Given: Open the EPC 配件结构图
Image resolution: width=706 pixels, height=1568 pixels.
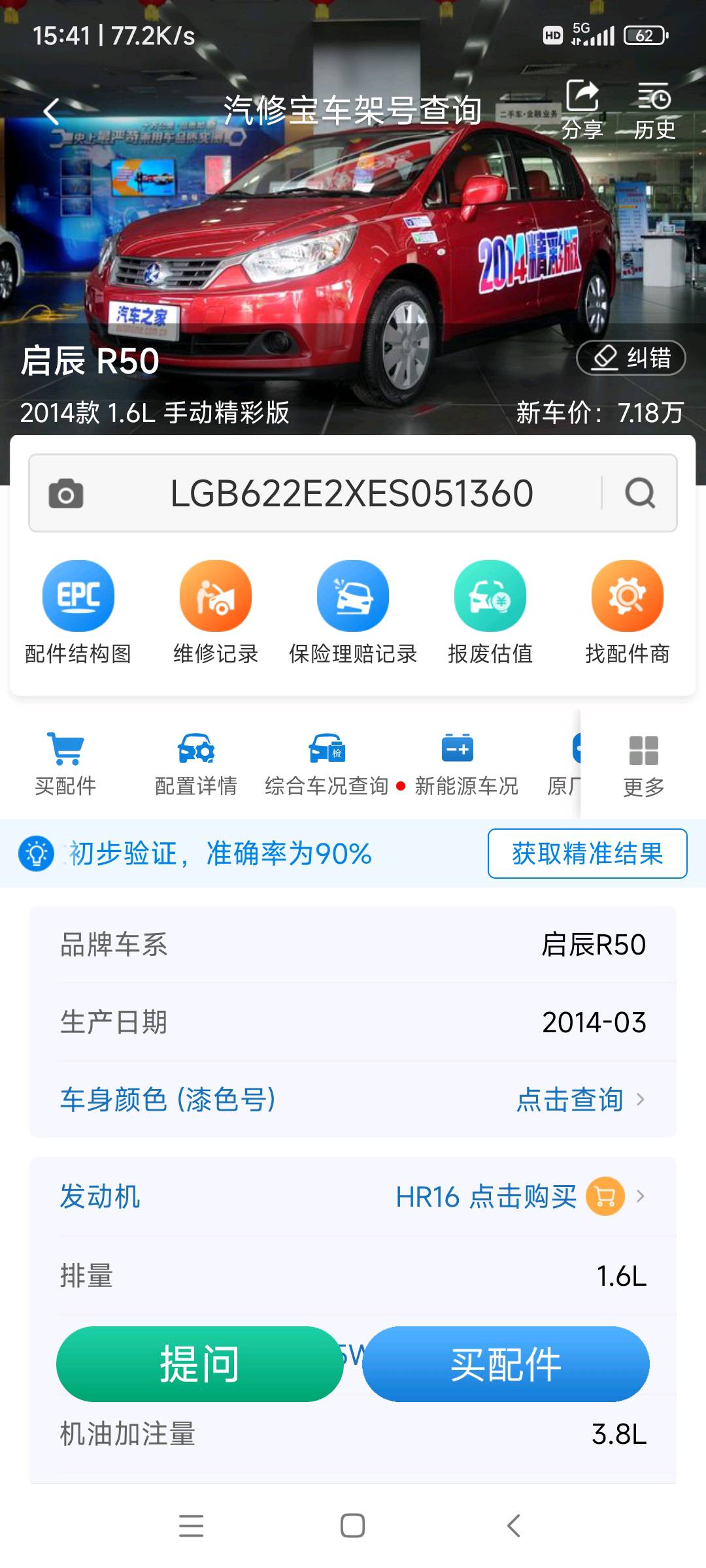Looking at the screenshot, I should [78, 612].
